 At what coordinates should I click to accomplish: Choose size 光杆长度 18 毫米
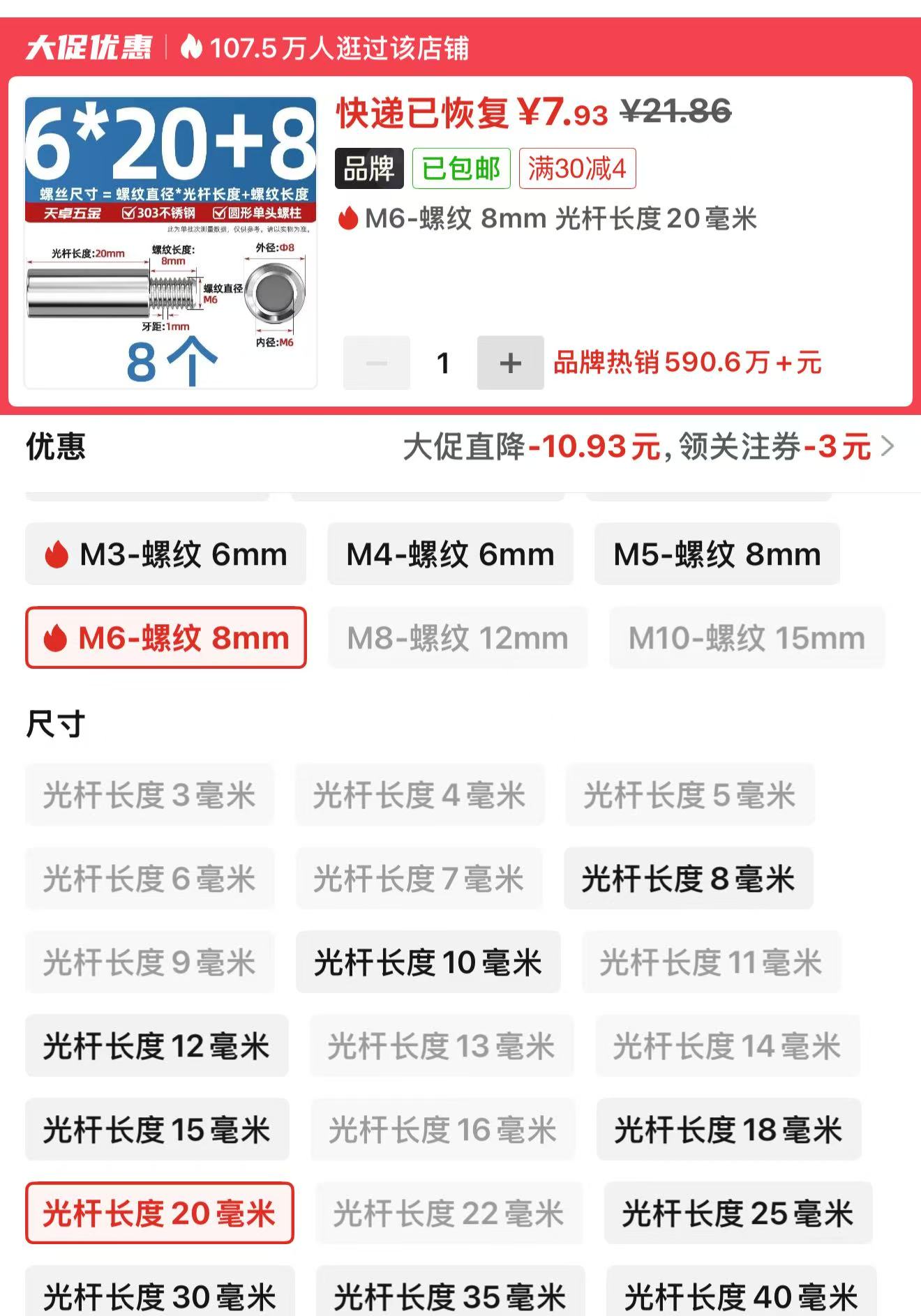point(728,1130)
